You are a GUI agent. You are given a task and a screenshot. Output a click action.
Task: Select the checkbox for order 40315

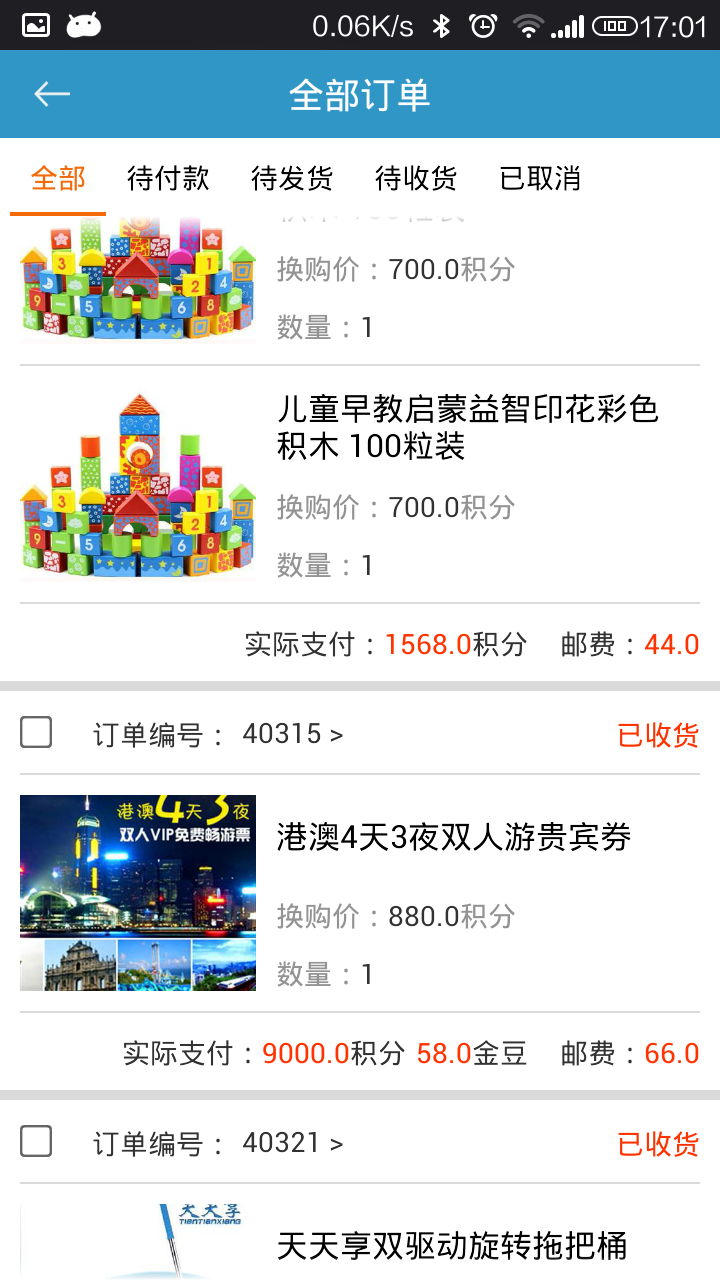[36, 733]
